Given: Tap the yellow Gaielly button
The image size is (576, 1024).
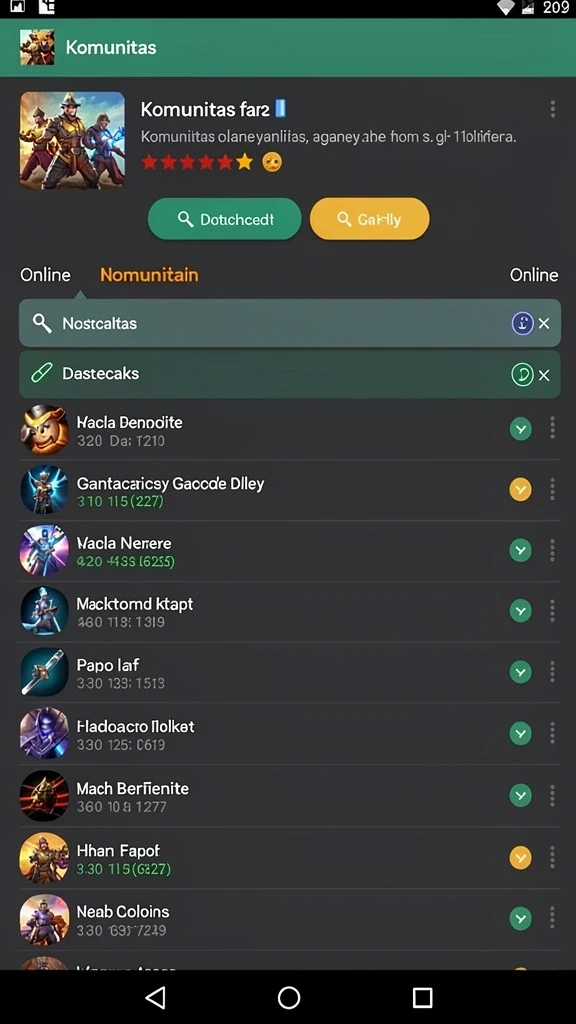Looking at the screenshot, I should 370,219.
